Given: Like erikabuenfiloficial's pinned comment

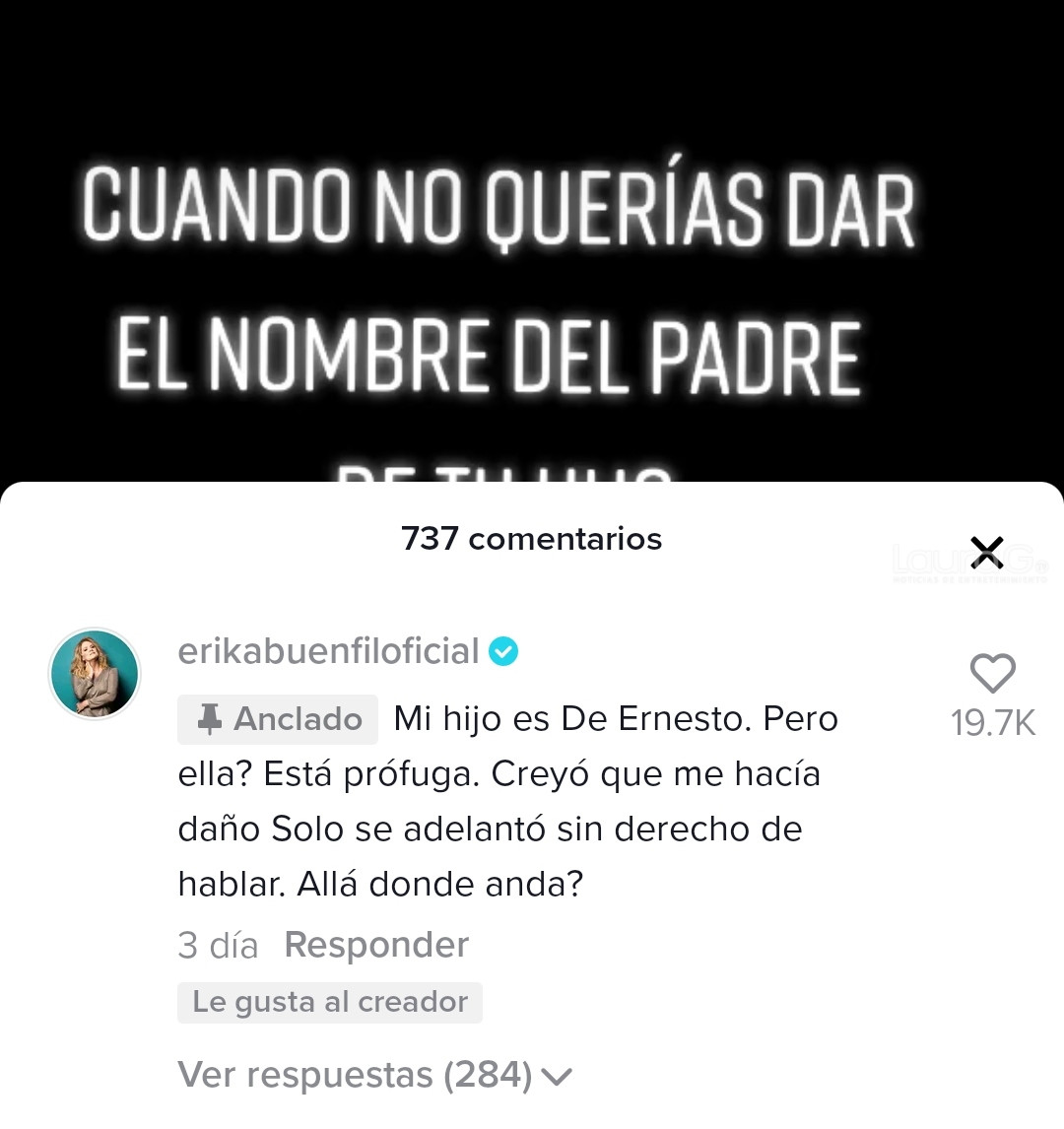Looking at the screenshot, I should click(x=992, y=675).
